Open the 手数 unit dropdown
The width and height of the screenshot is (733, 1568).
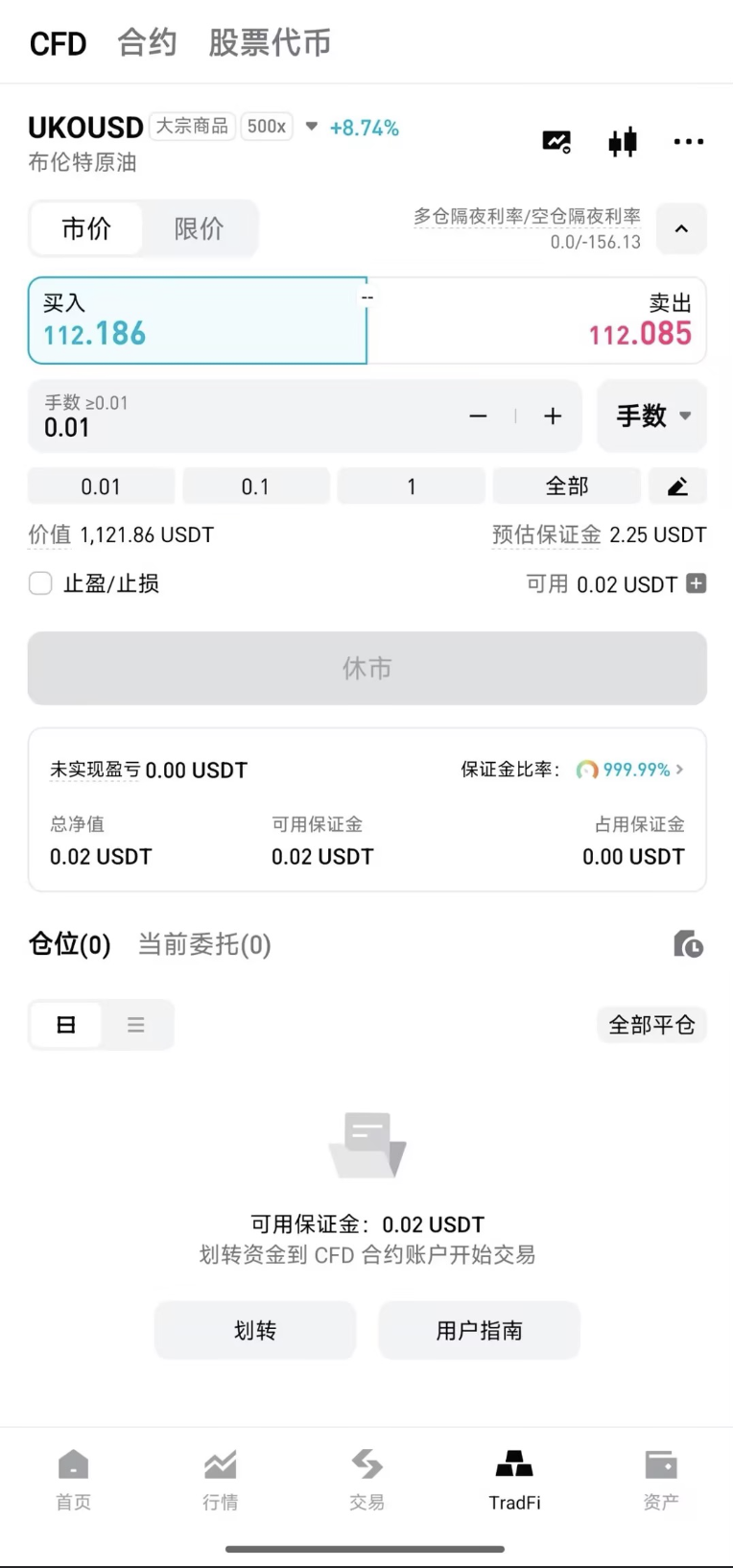652,416
